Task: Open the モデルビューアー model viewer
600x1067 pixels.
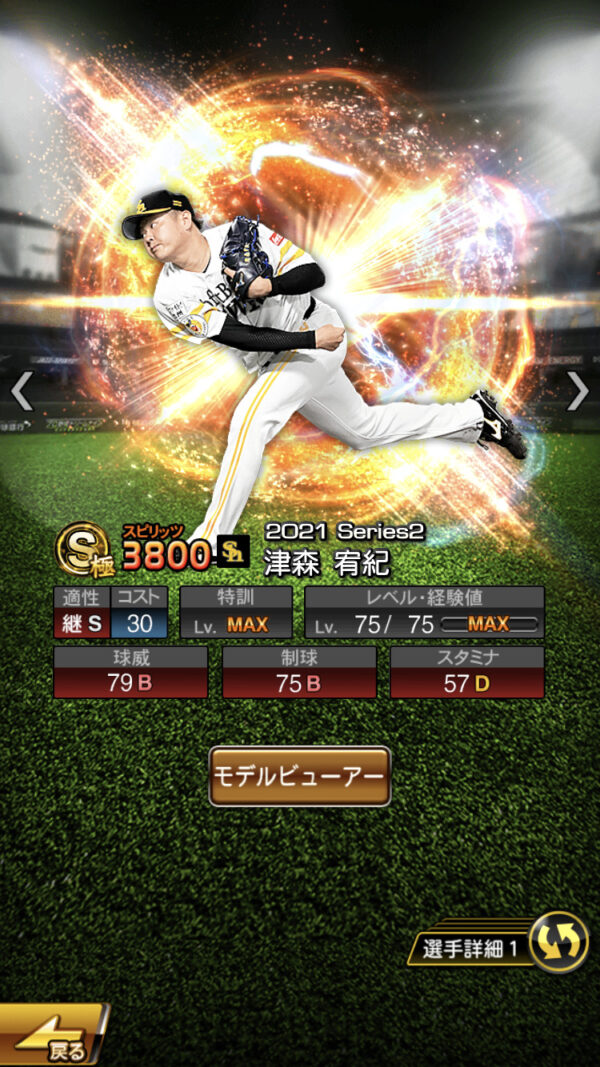Action: tap(299, 776)
